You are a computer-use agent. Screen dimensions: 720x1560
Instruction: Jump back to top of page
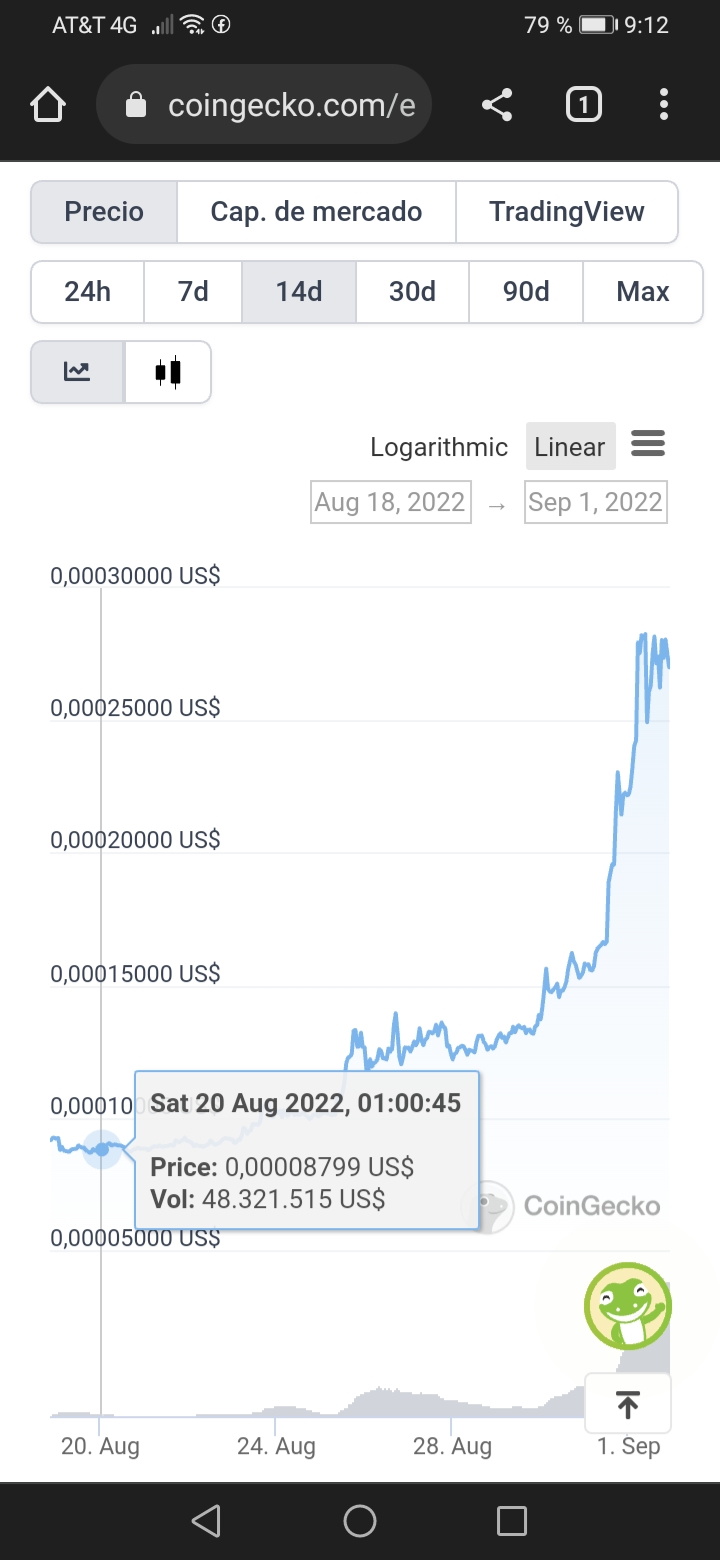(x=627, y=1404)
